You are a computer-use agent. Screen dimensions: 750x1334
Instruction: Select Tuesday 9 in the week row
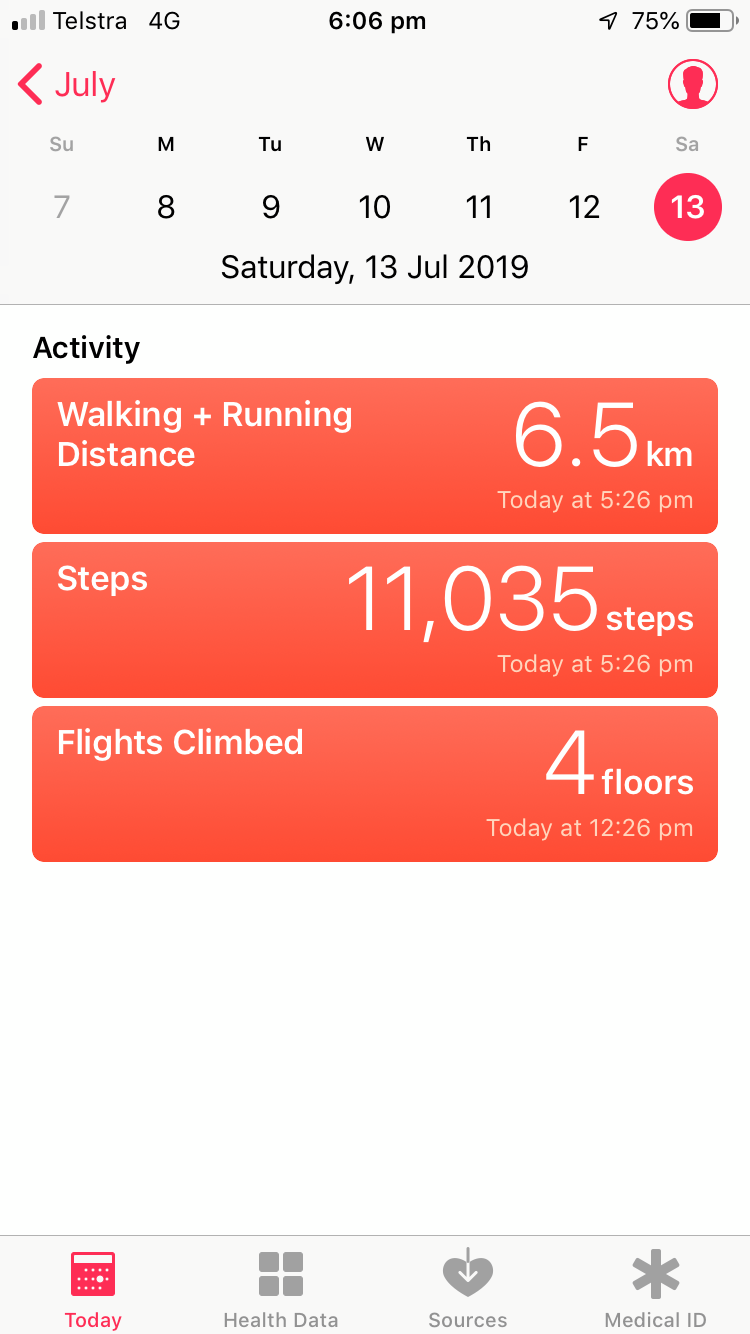(x=270, y=207)
